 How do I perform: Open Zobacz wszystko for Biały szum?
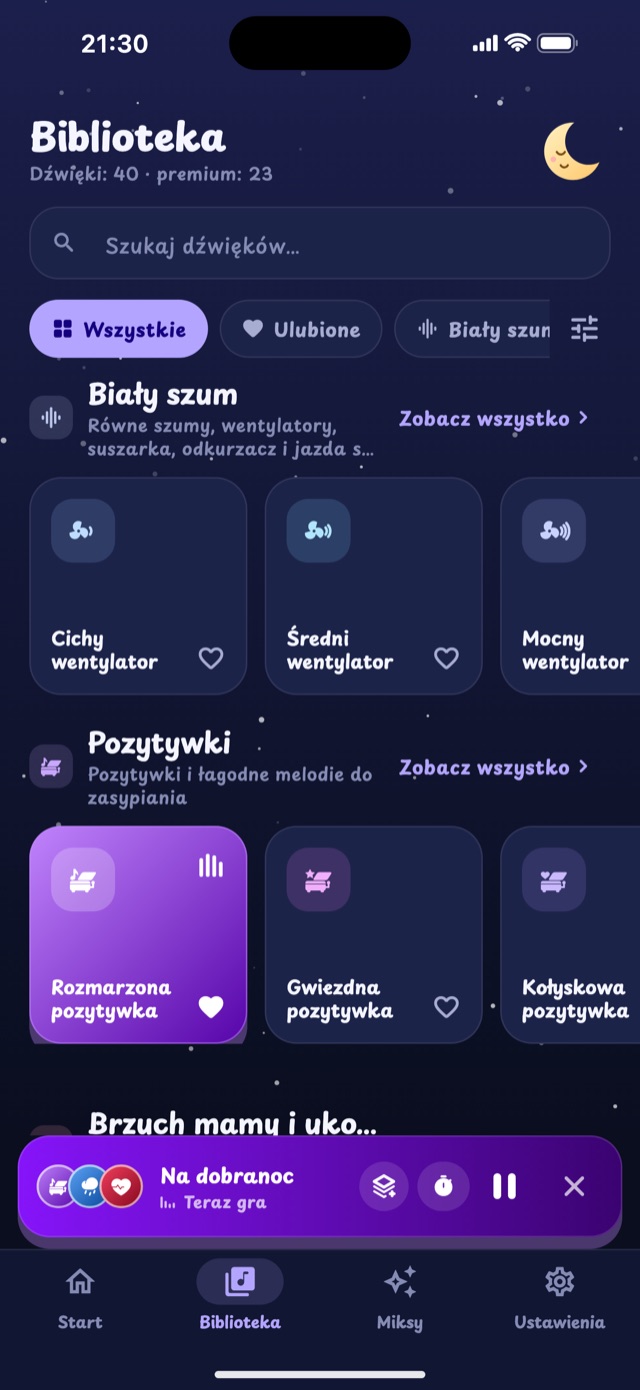494,419
